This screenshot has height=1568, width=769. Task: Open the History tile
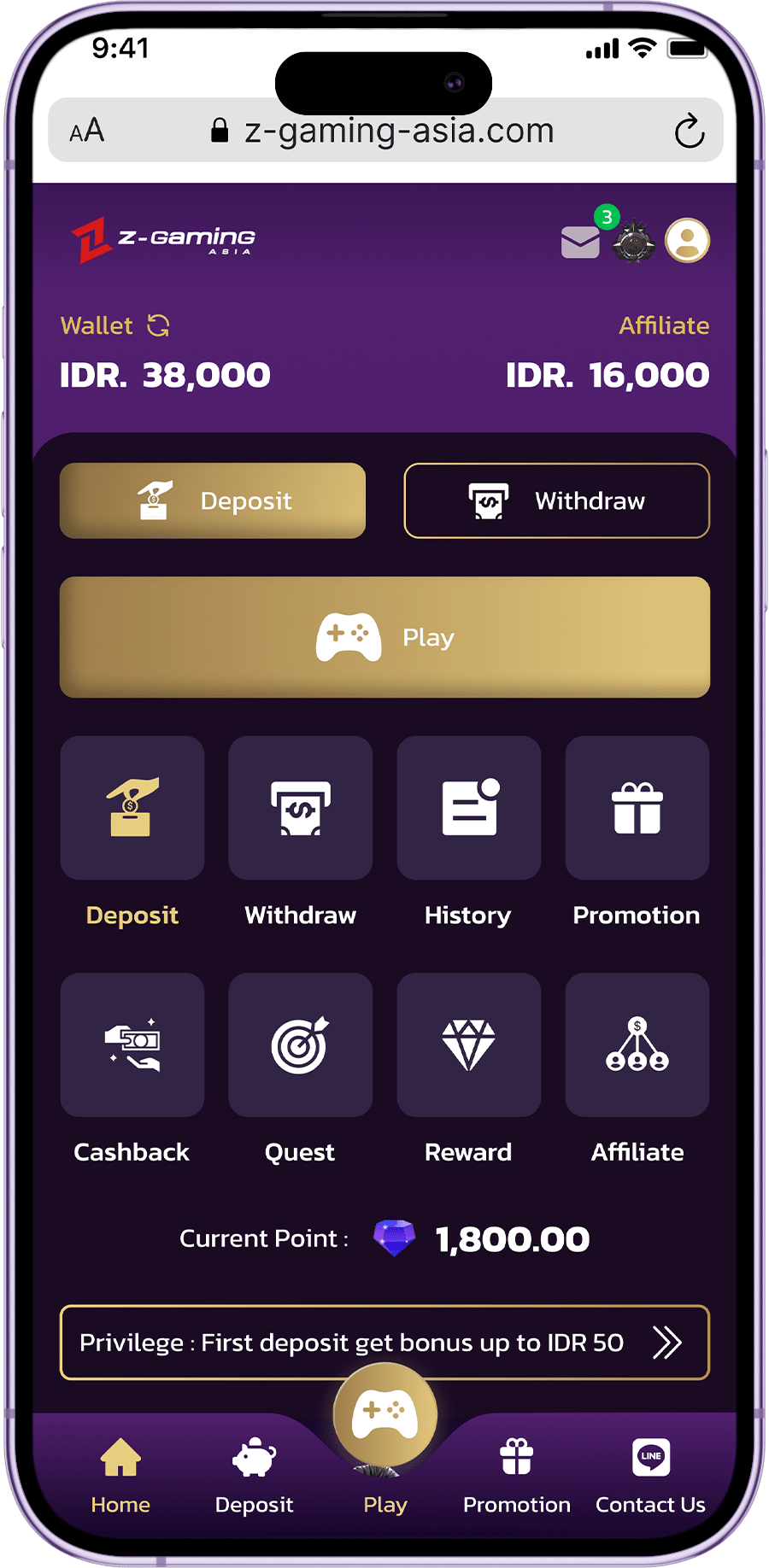click(468, 808)
